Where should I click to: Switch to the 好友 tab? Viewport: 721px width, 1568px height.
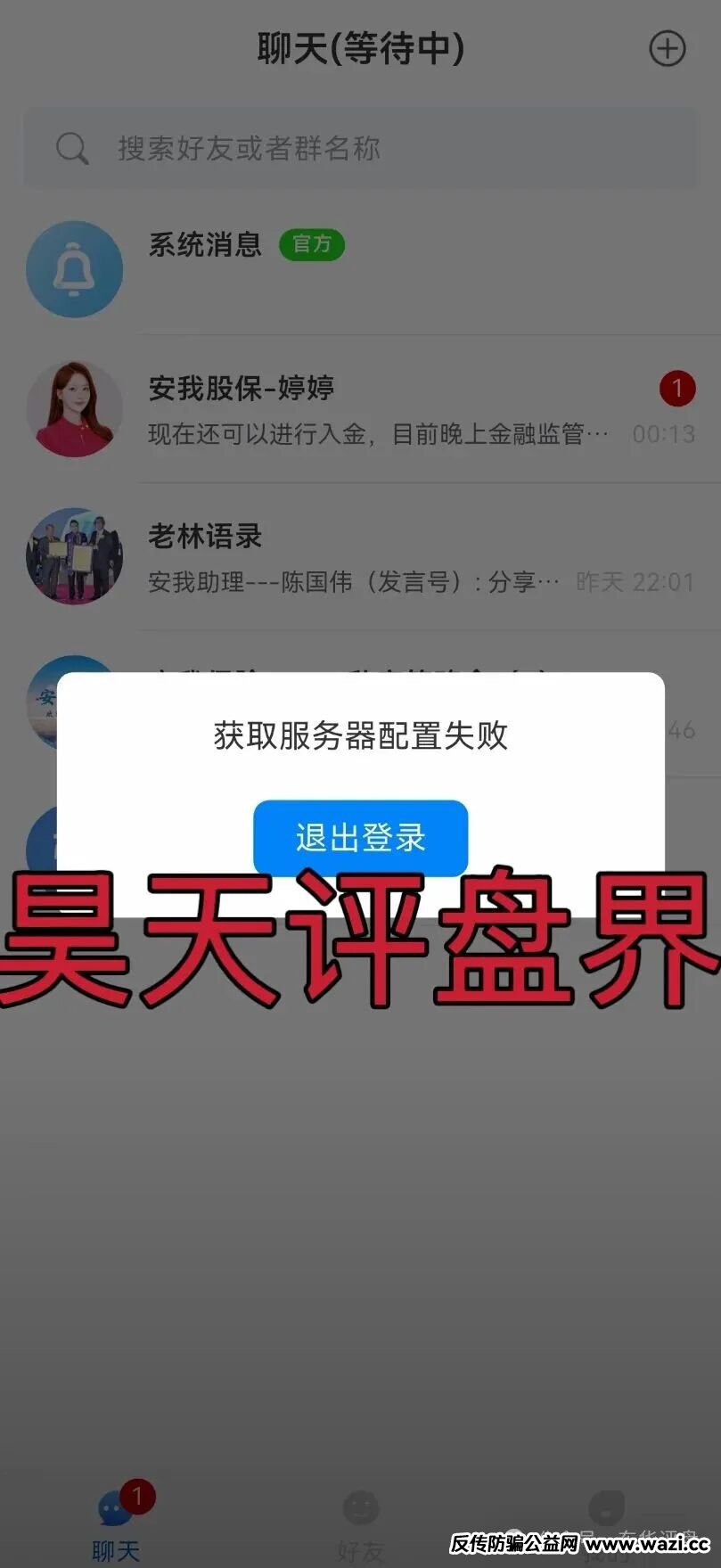(x=360, y=1524)
